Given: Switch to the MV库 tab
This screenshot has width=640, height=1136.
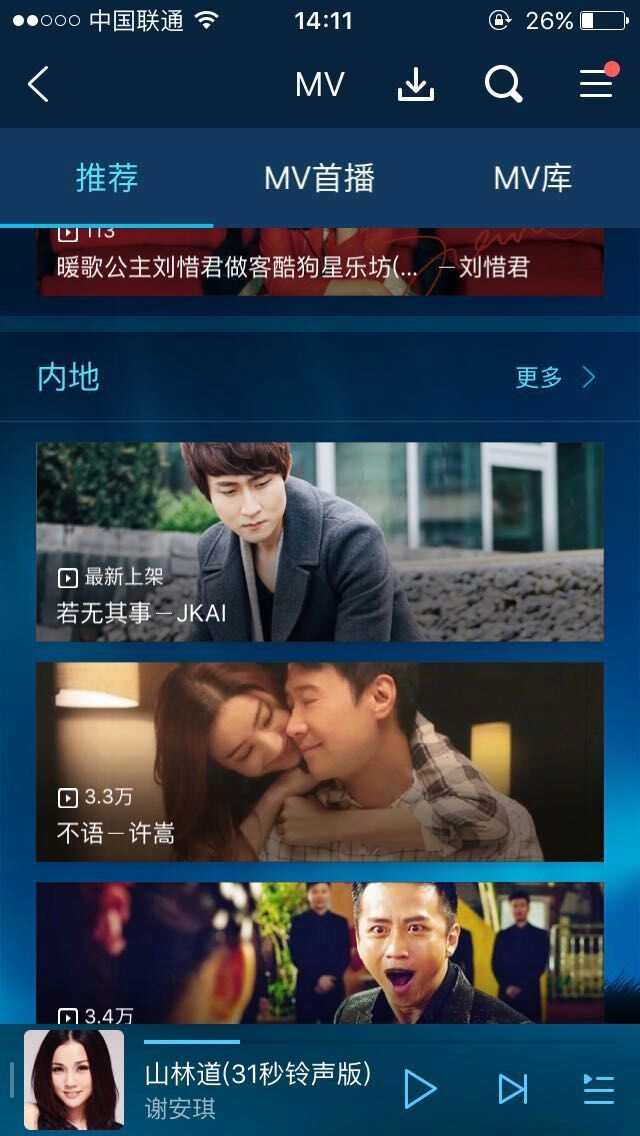Looking at the screenshot, I should point(532,178).
